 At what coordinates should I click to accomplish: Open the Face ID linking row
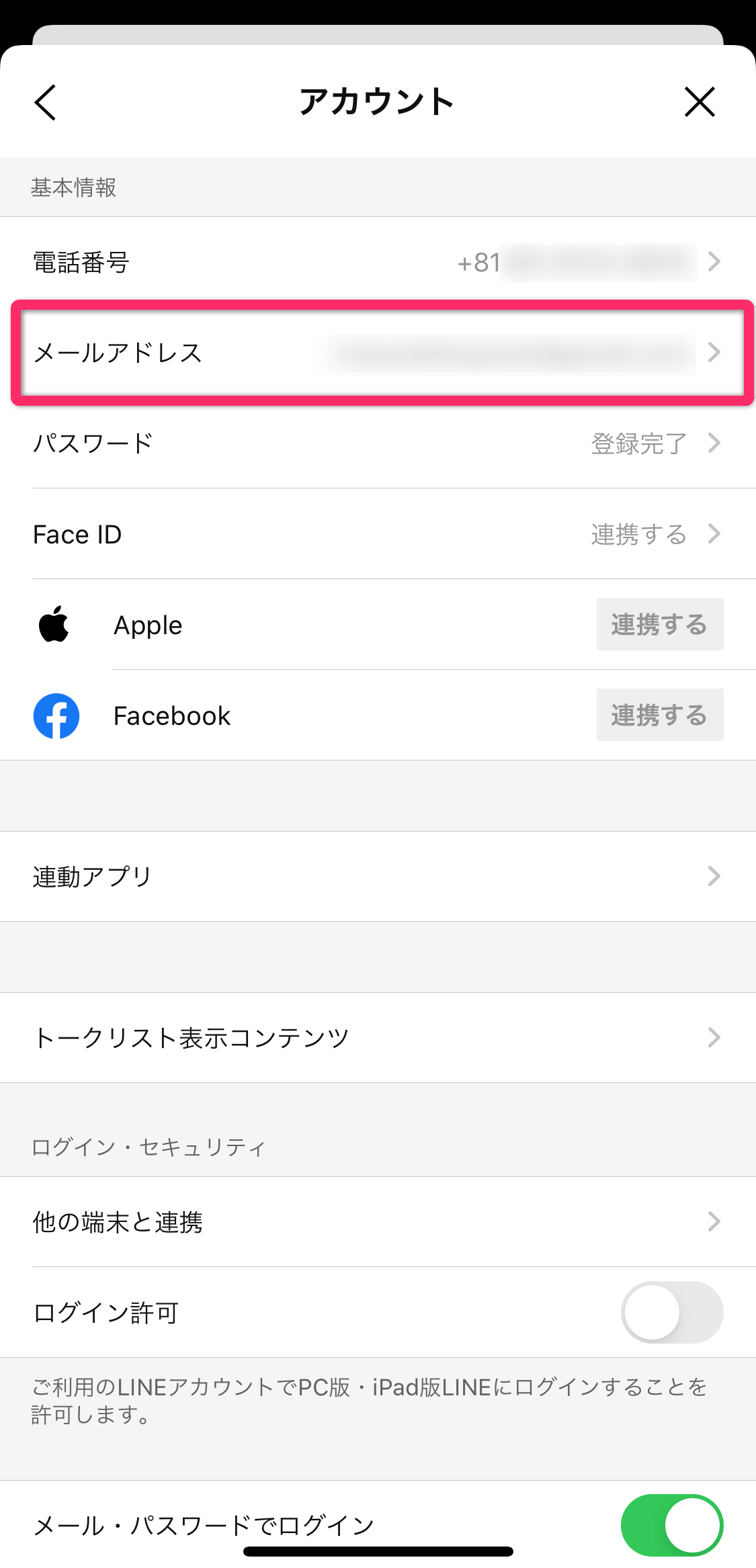pos(378,534)
